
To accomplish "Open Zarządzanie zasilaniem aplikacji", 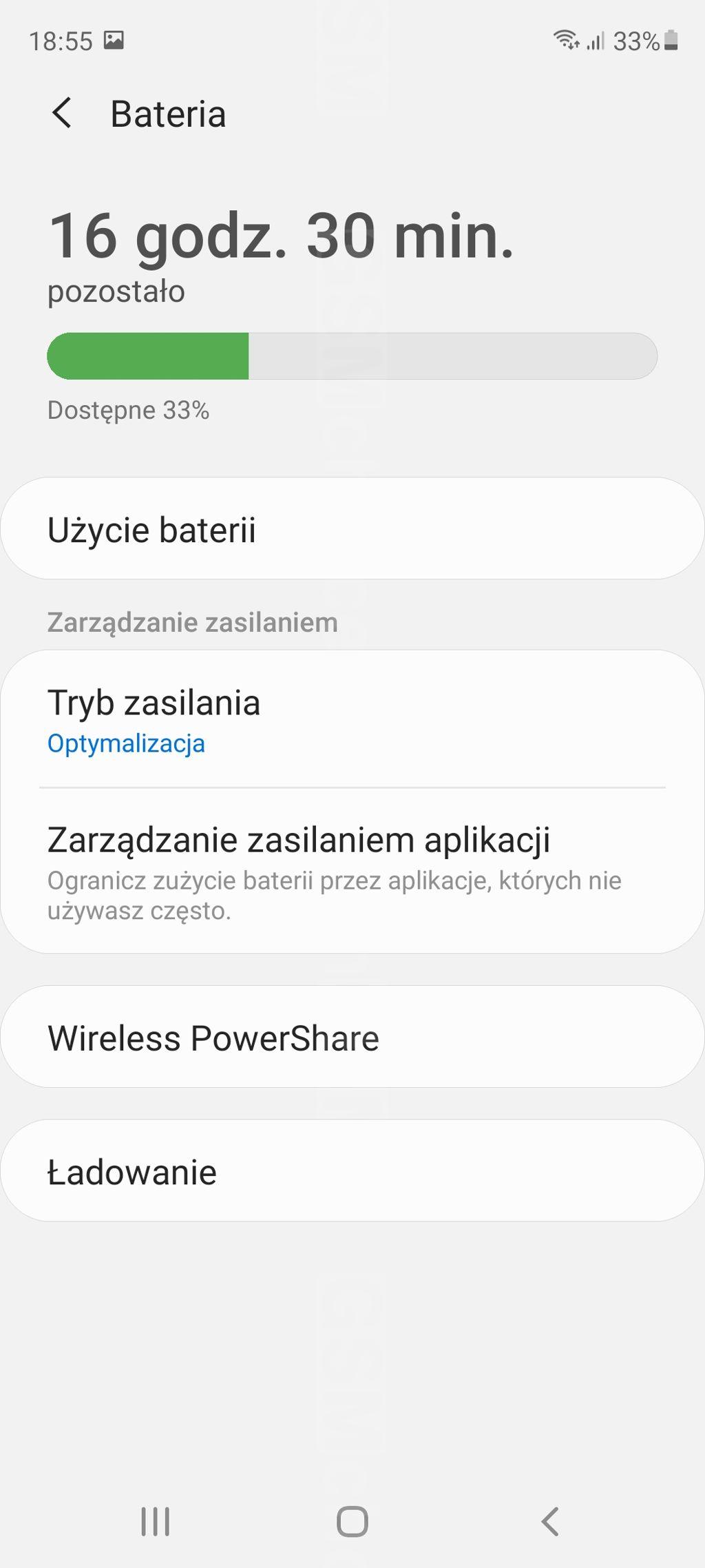I will tap(351, 871).
